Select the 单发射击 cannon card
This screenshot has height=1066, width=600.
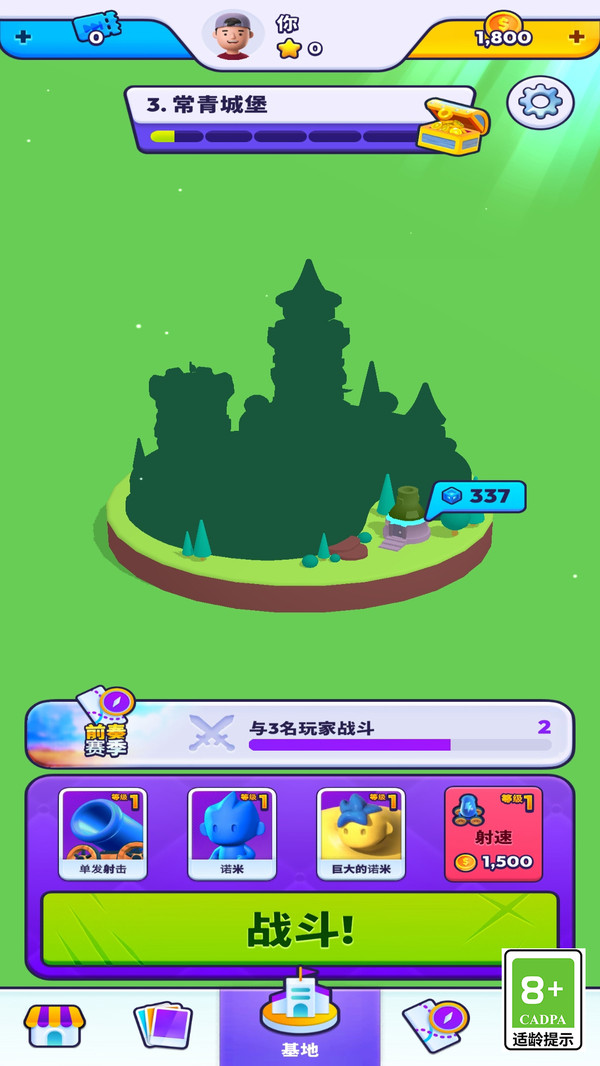coord(103,833)
